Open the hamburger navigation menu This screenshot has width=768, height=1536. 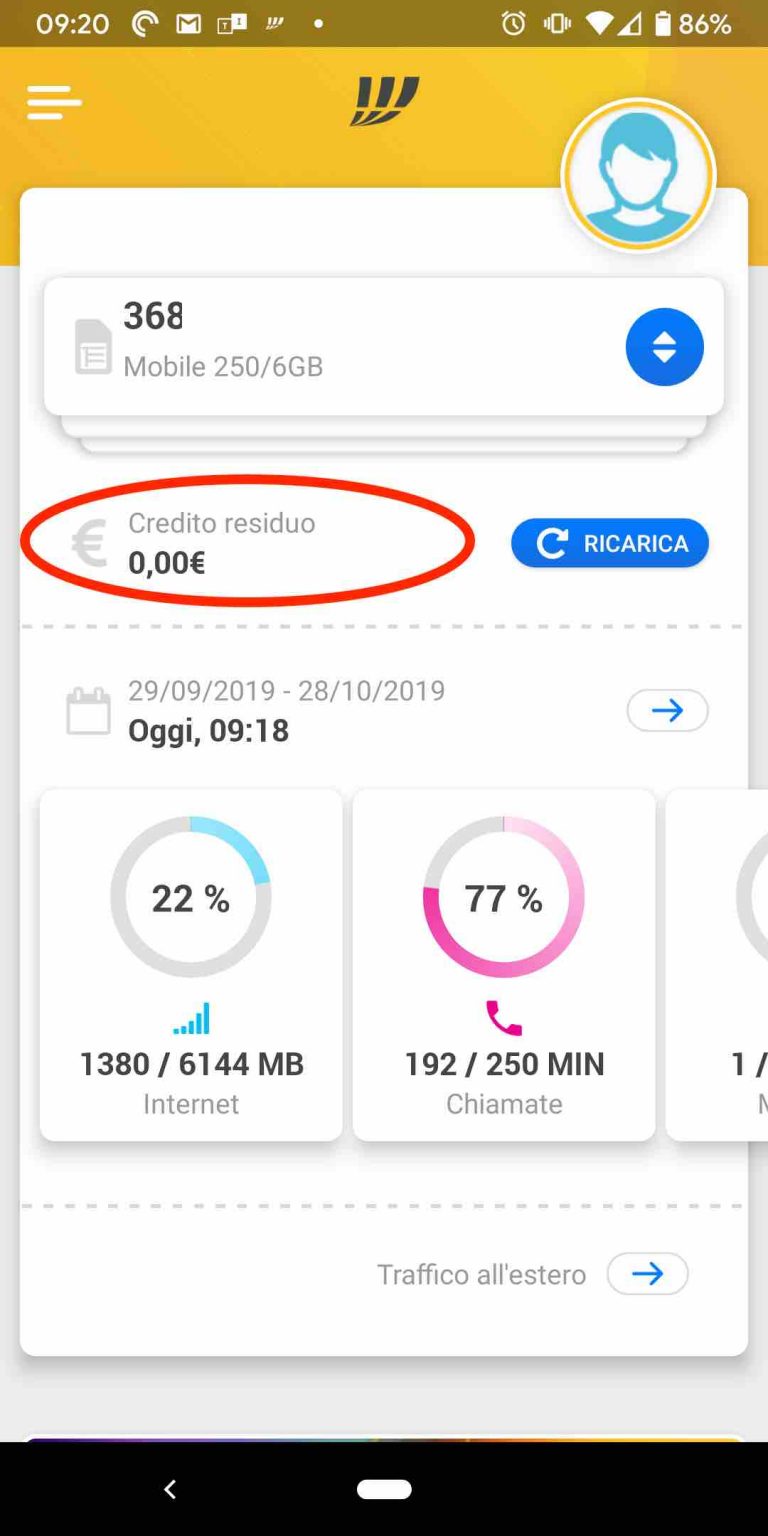coord(54,101)
